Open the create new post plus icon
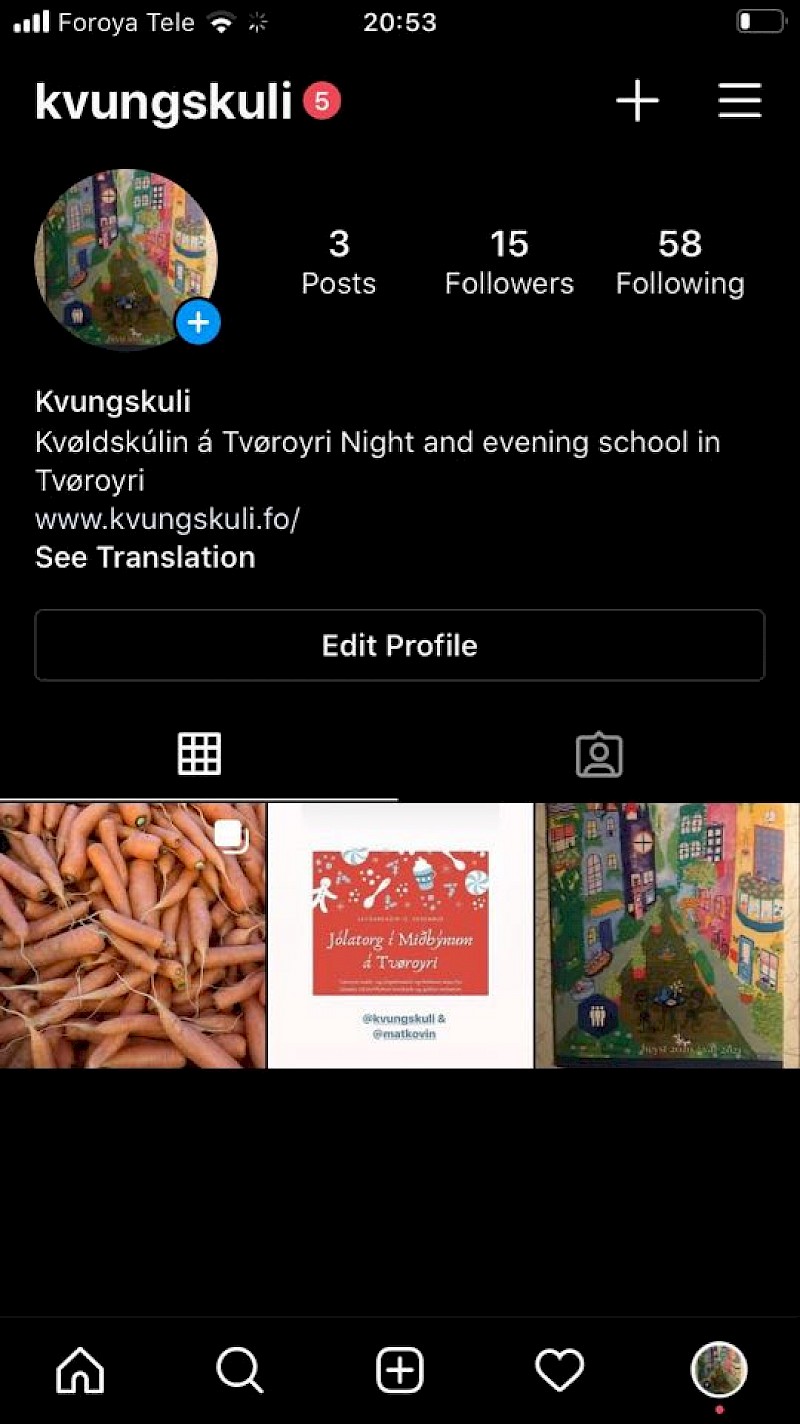Screen dimensions: 800x1424 tap(637, 101)
